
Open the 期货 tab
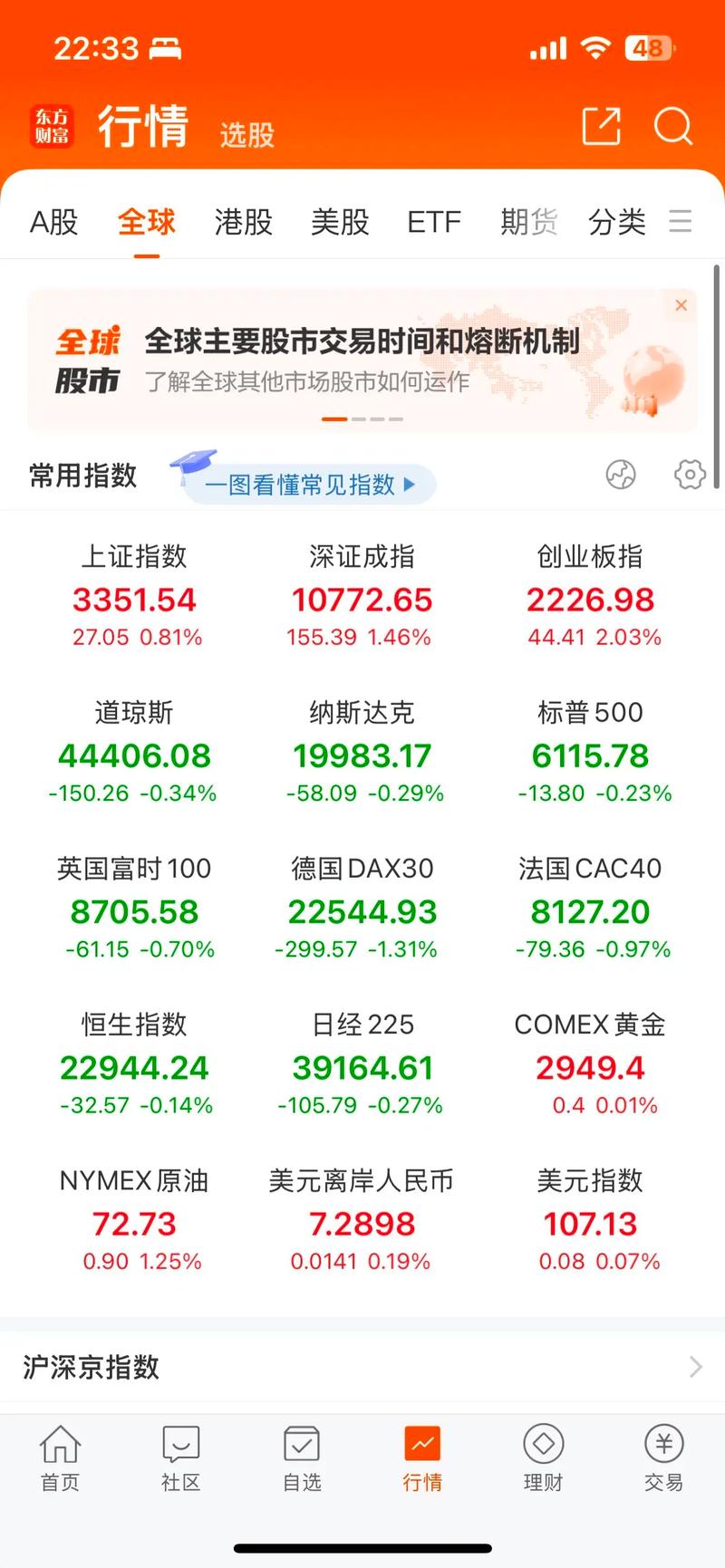tap(528, 222)
